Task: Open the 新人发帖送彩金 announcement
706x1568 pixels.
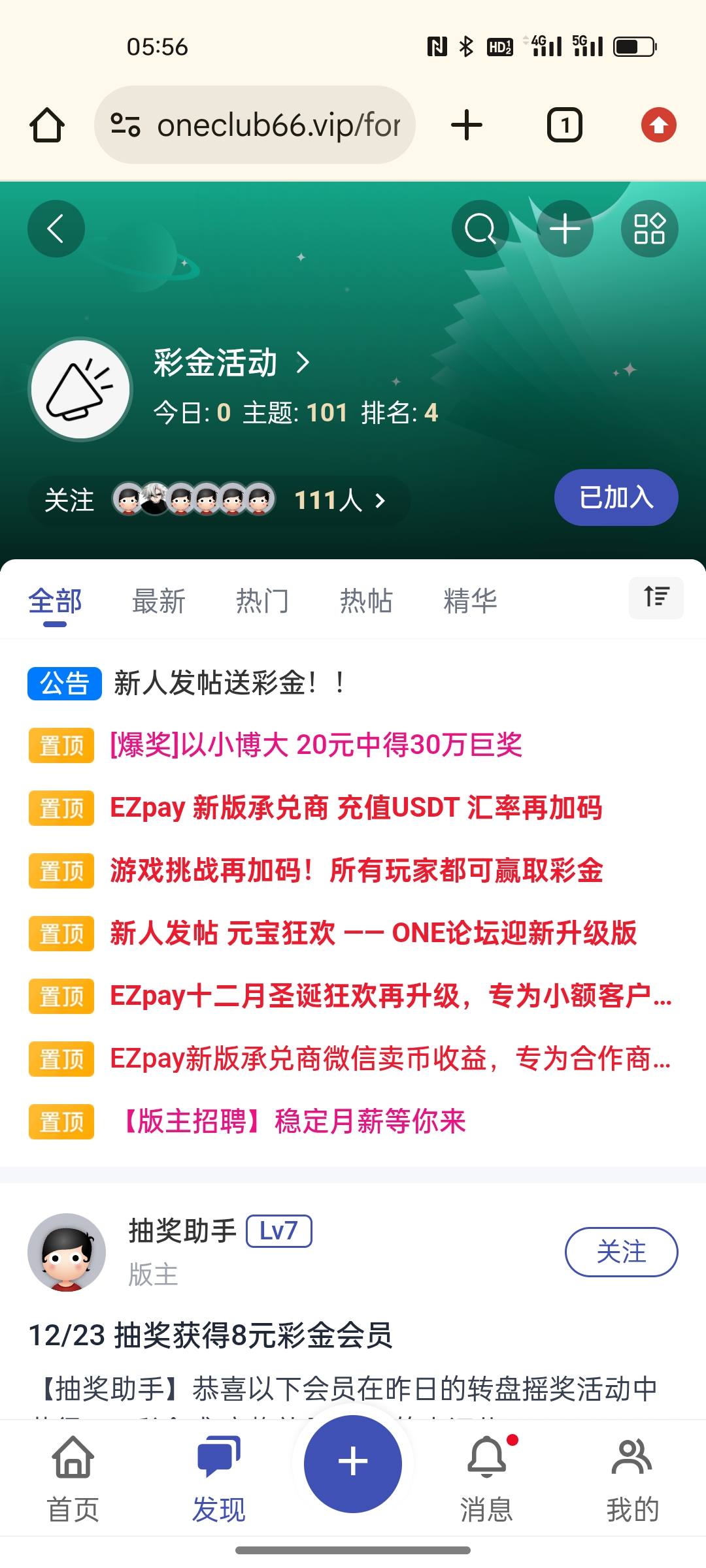Action: 229,684
